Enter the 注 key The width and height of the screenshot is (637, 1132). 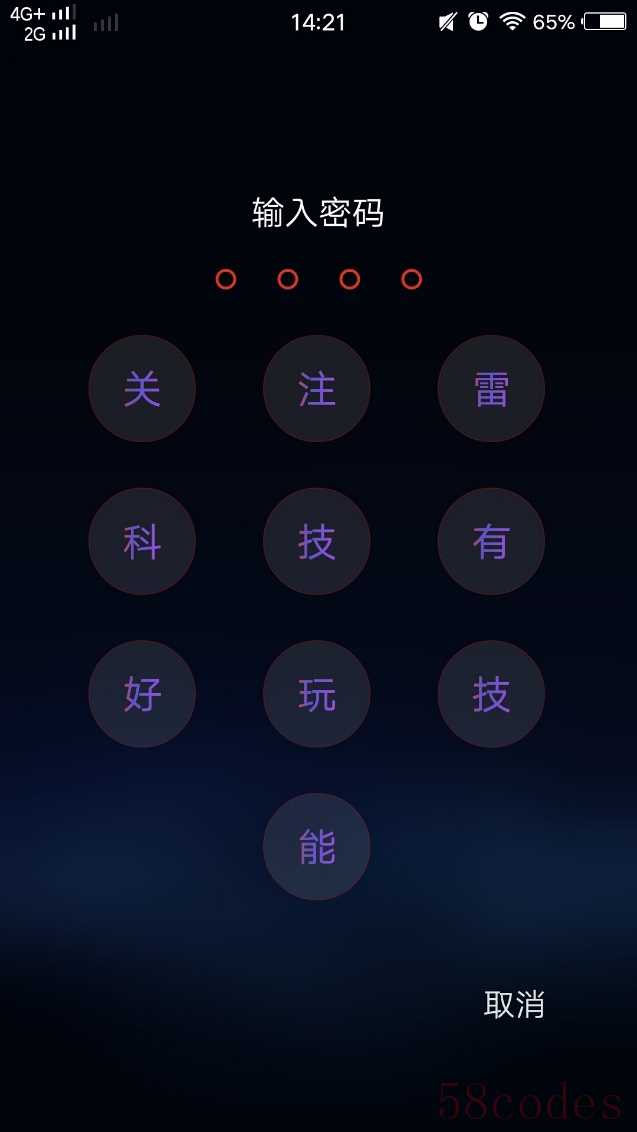coord(317,388)
